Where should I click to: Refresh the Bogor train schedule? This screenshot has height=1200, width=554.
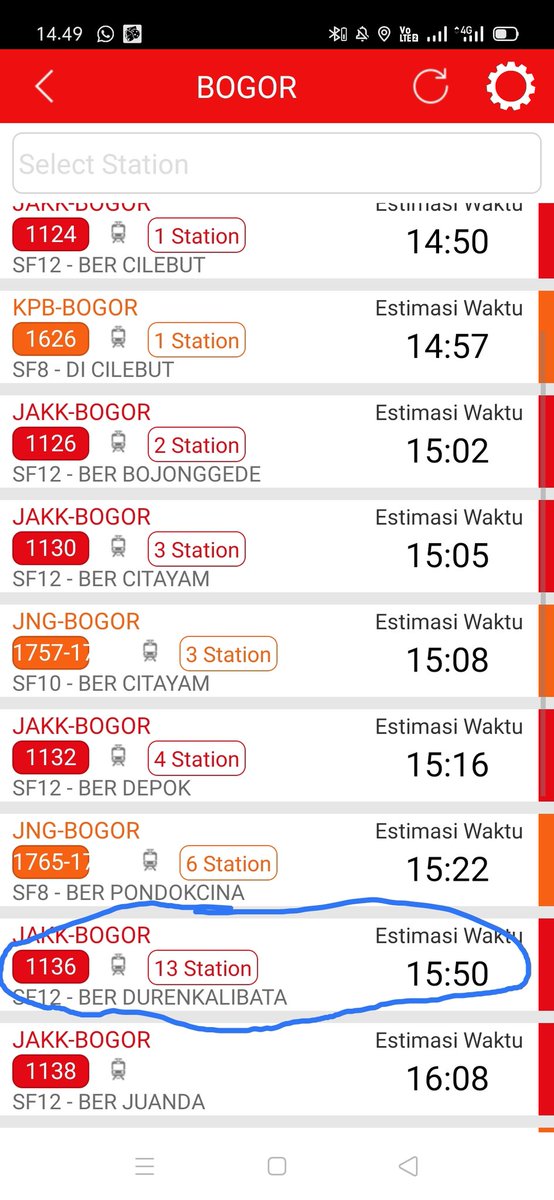click(430, 87)
